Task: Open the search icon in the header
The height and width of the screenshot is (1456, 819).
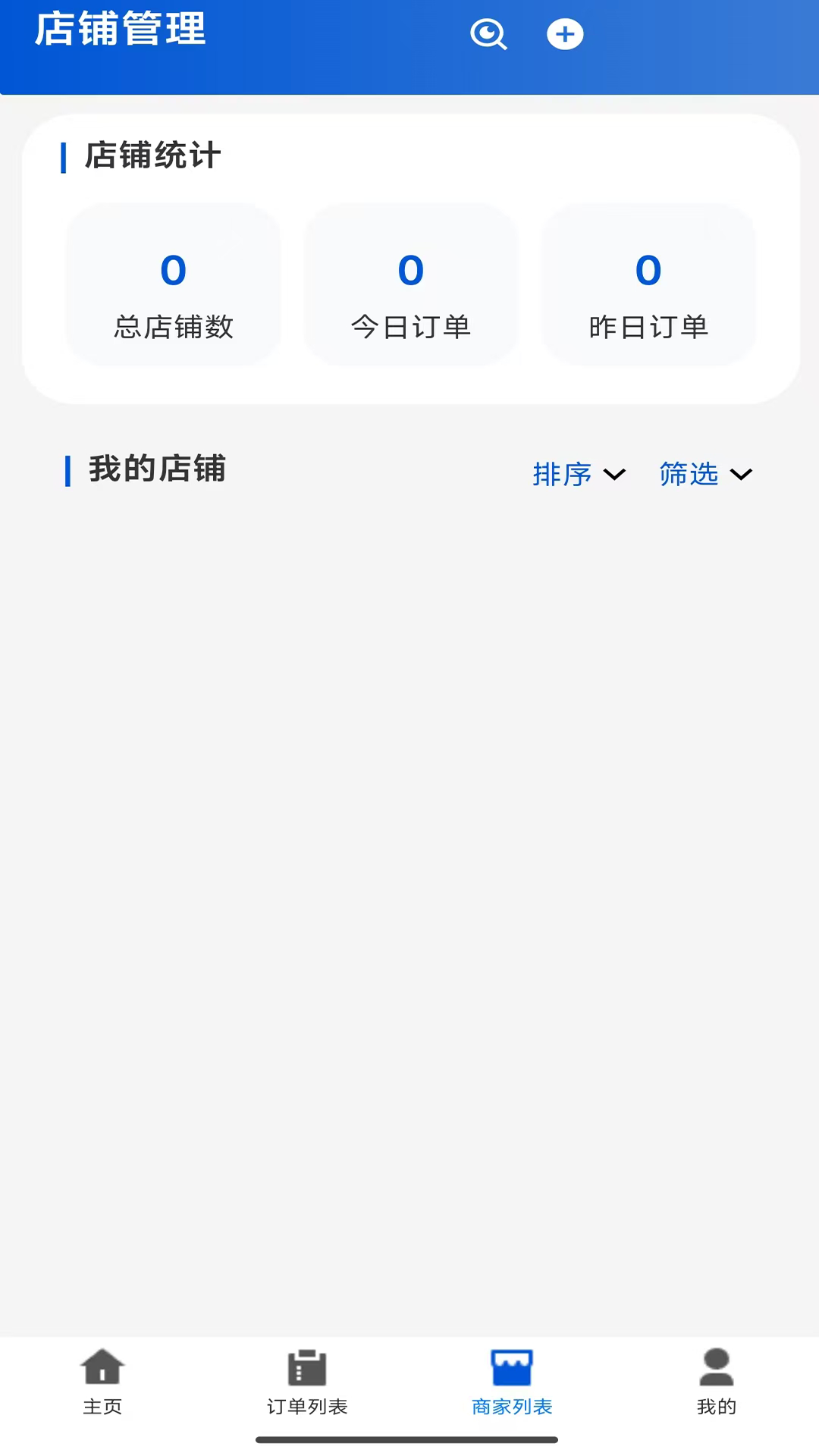Action: pos(488,34)
